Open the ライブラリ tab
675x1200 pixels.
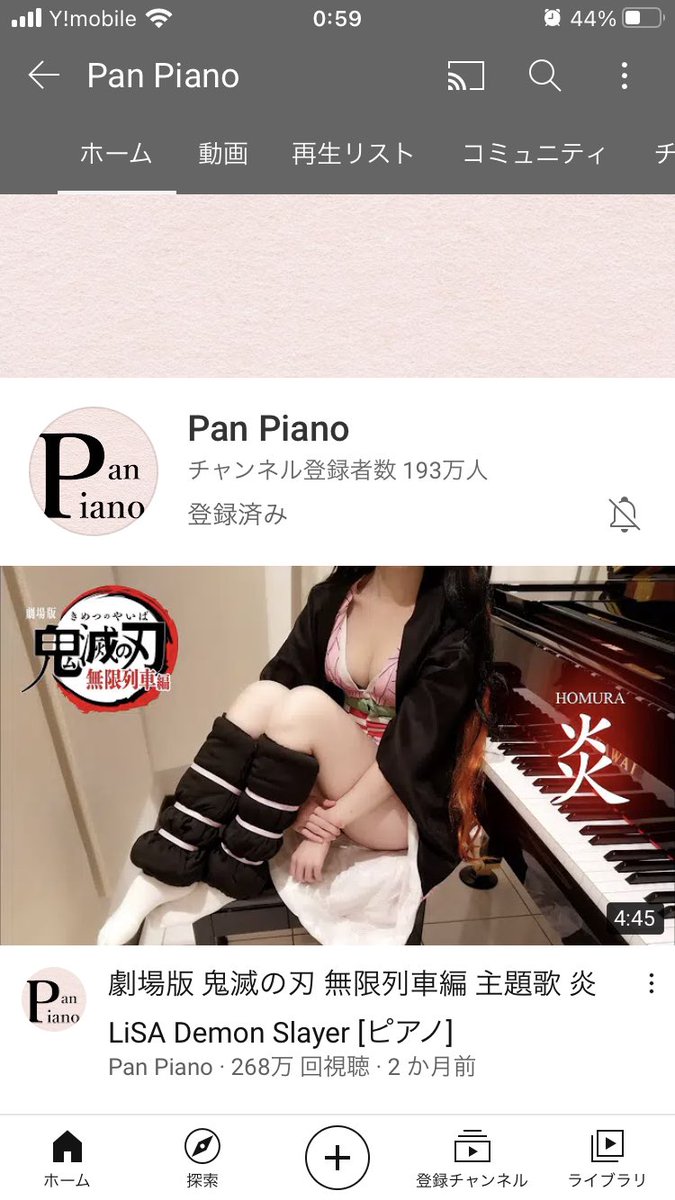[x=607, y=1159]
